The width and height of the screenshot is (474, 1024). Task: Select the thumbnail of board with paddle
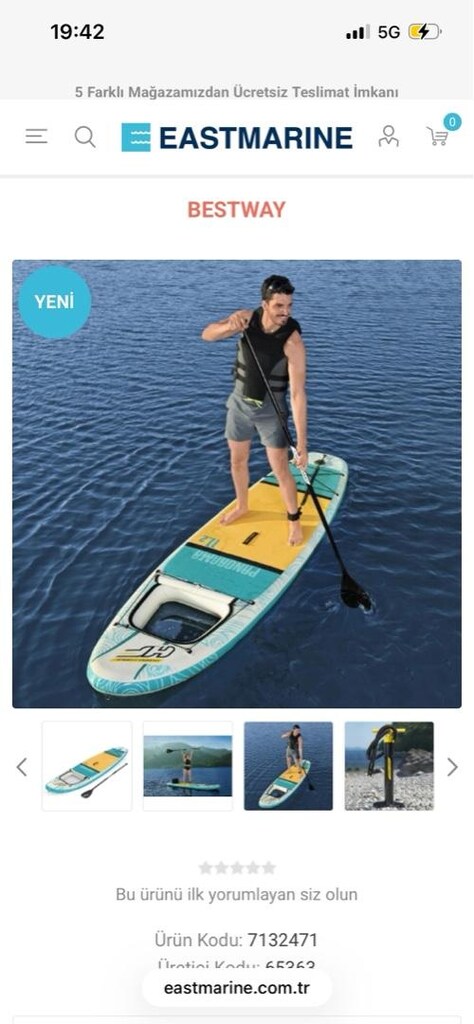(x=87, y=766)
